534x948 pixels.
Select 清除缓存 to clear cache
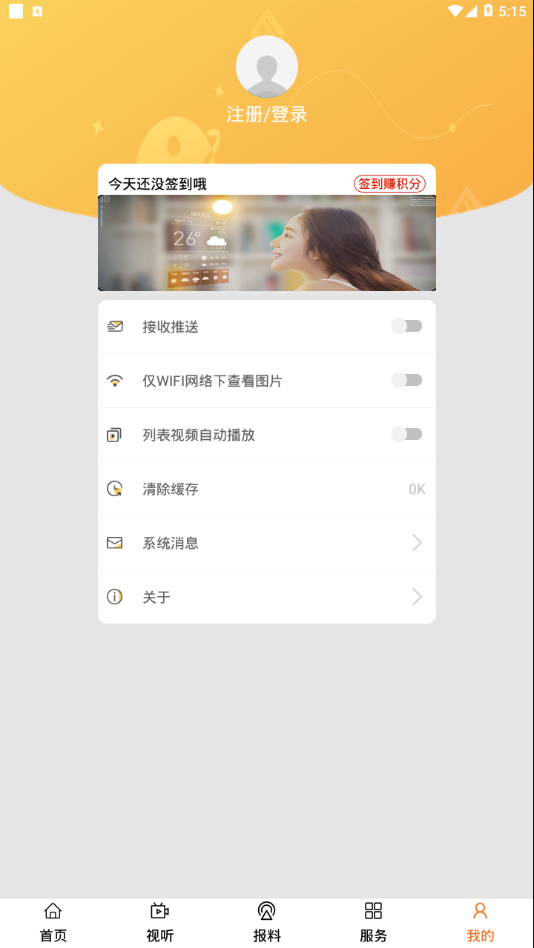point(267,489)
